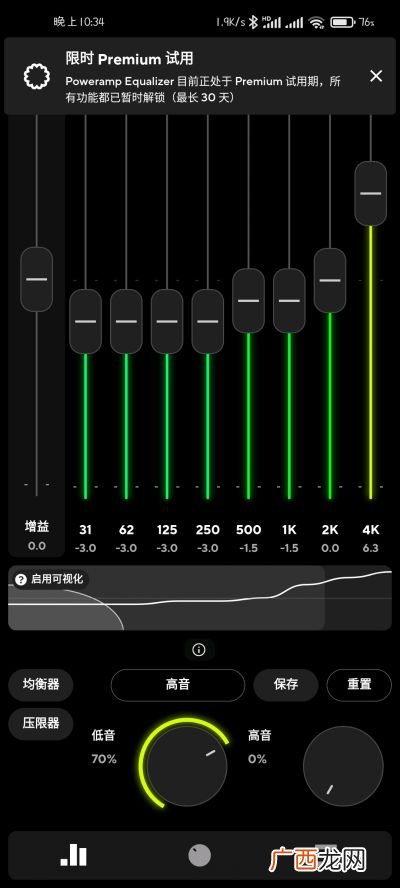Tap the 2K band slider handle

coord(330,280)
